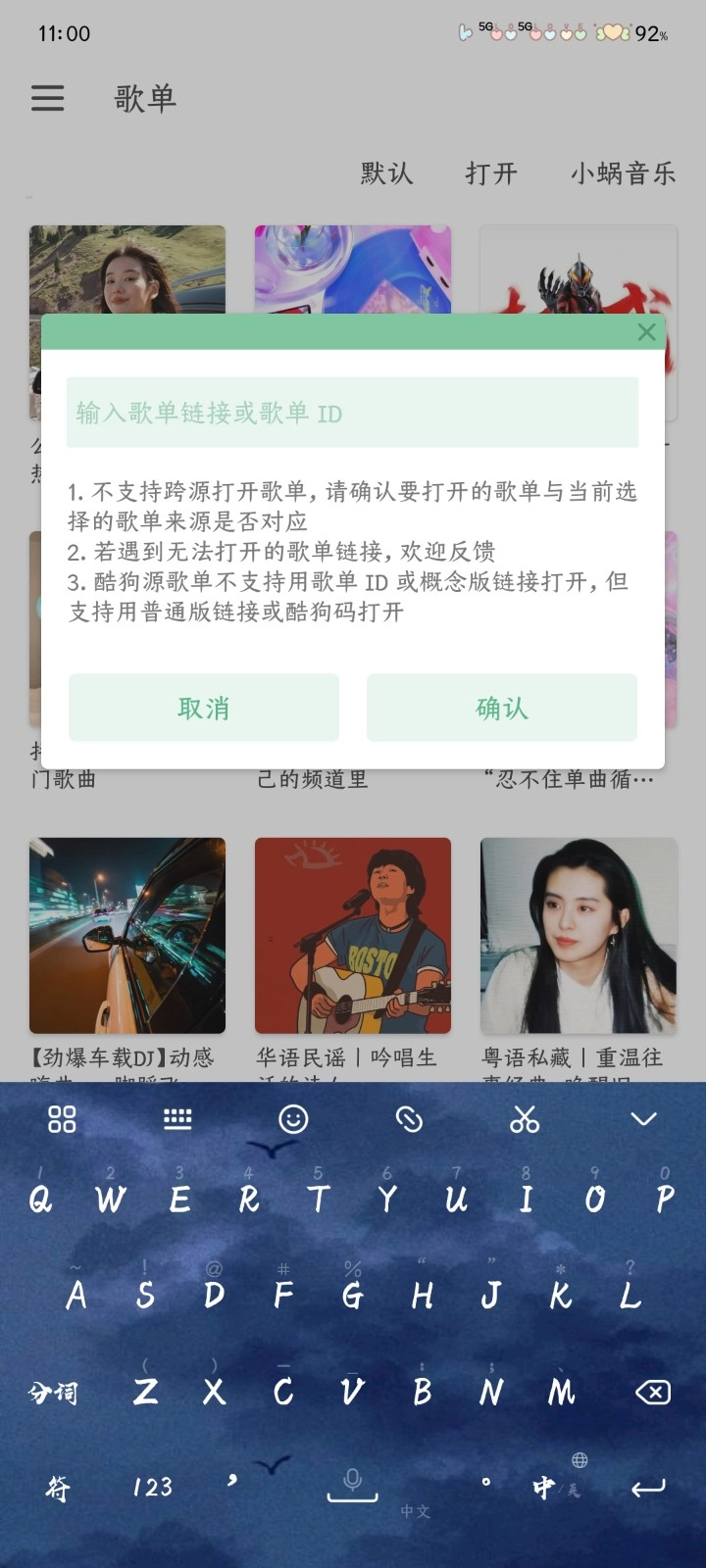Image resolution: width=706 pixels, height=1568 pixels.
Task: Focus the playlist link or ID field
Action: pos(352,413)
